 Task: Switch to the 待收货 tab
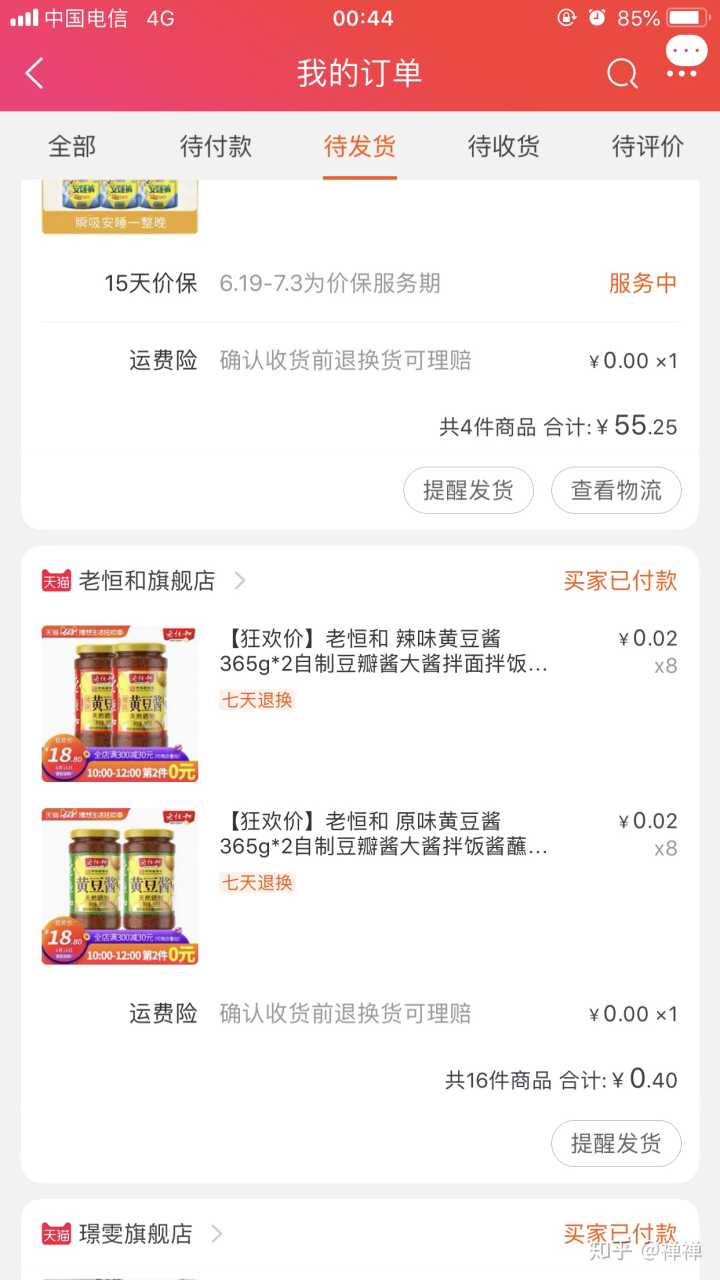[504, 147]
